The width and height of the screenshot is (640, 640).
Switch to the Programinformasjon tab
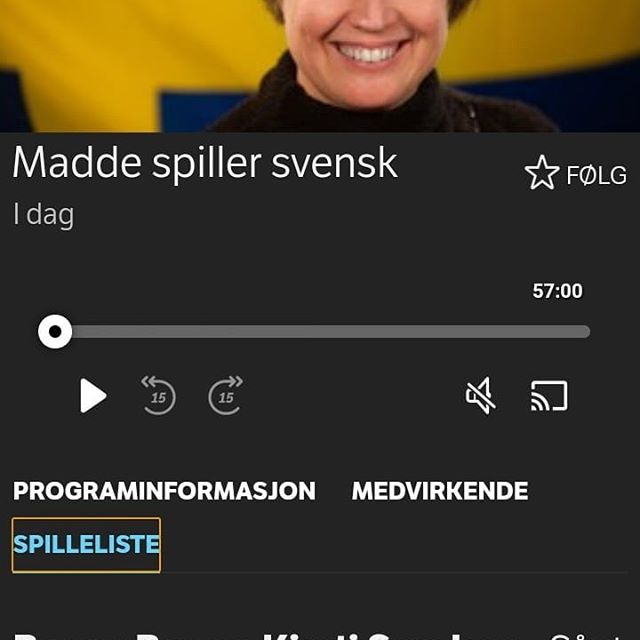point(164,491)
